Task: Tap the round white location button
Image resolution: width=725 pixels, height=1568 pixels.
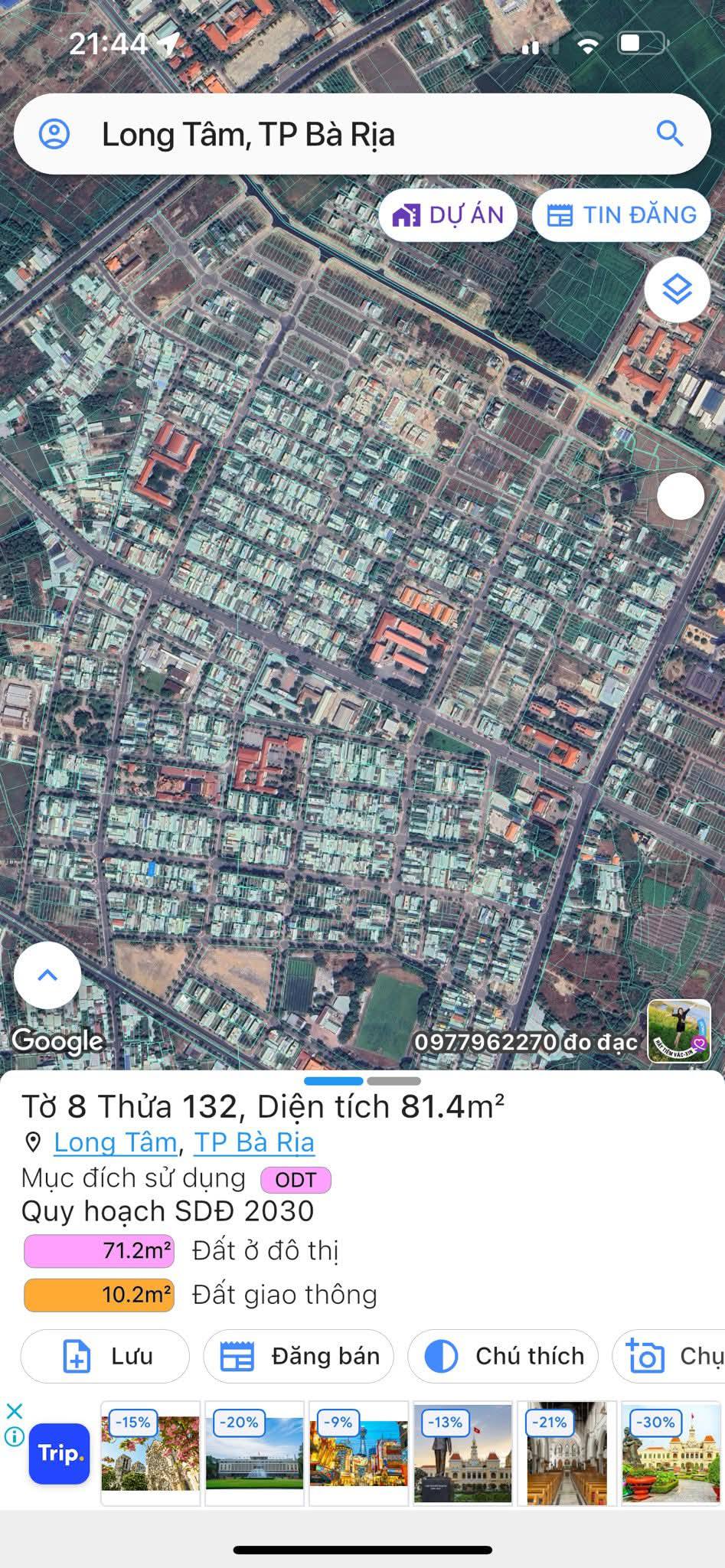Action: (681, 496)
